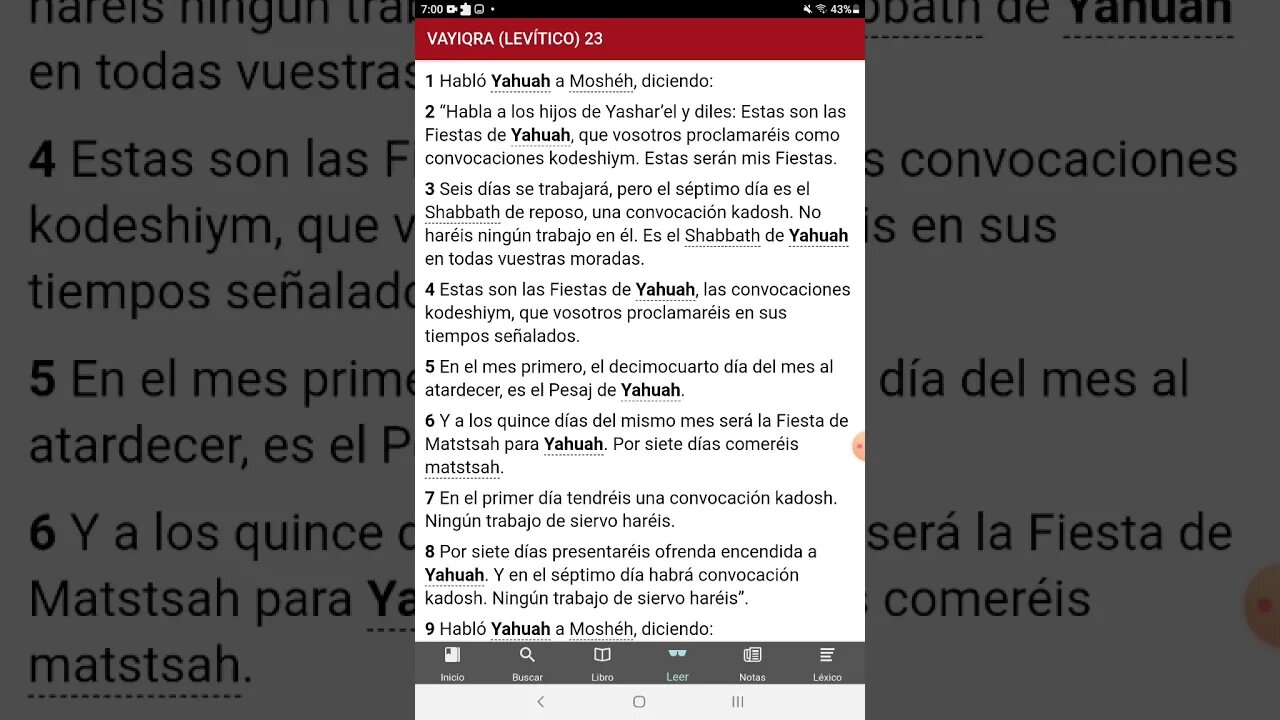
Task: Select the Leer tab
Action: (677, 663)
